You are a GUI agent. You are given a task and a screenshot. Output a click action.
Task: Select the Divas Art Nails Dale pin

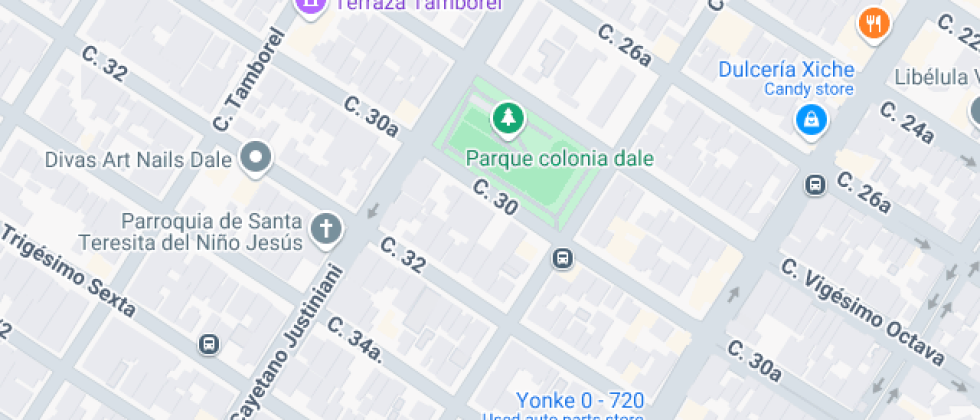[257, 158]
